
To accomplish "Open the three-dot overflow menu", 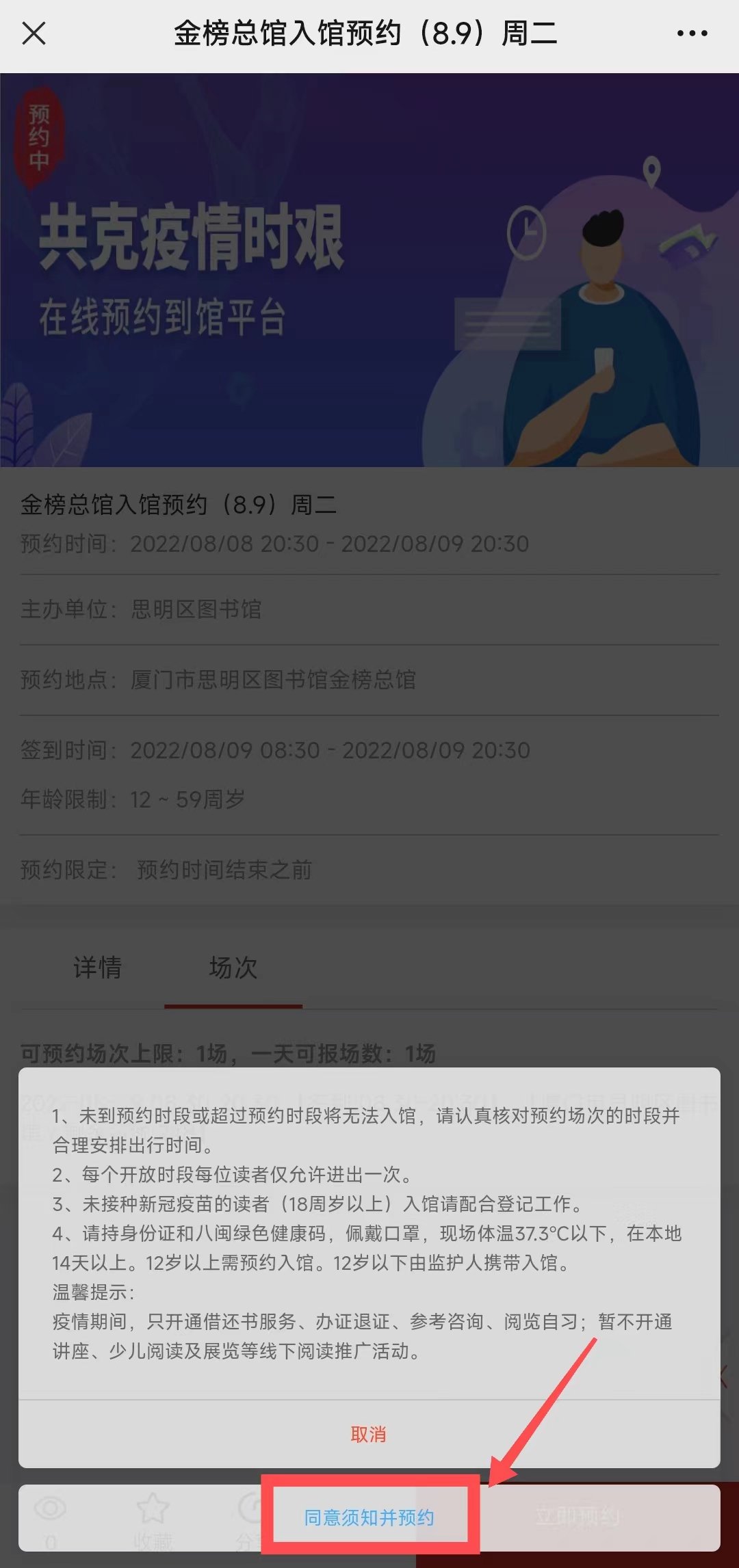I will pos(692,33).
